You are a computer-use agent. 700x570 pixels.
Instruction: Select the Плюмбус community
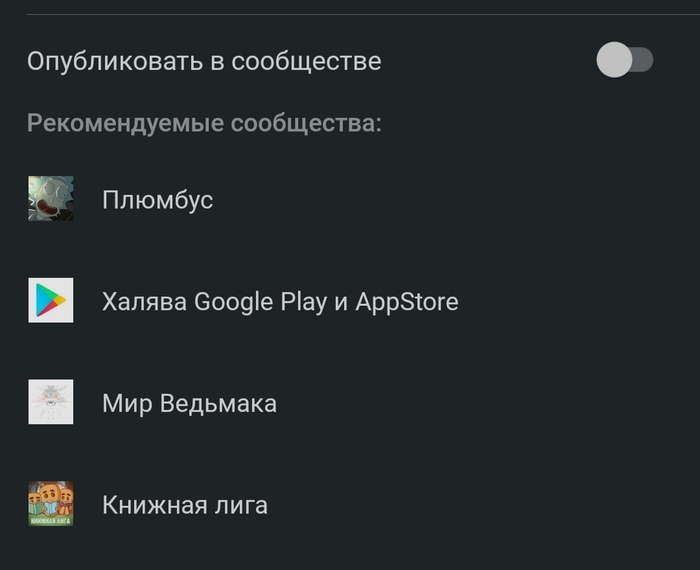157,200
